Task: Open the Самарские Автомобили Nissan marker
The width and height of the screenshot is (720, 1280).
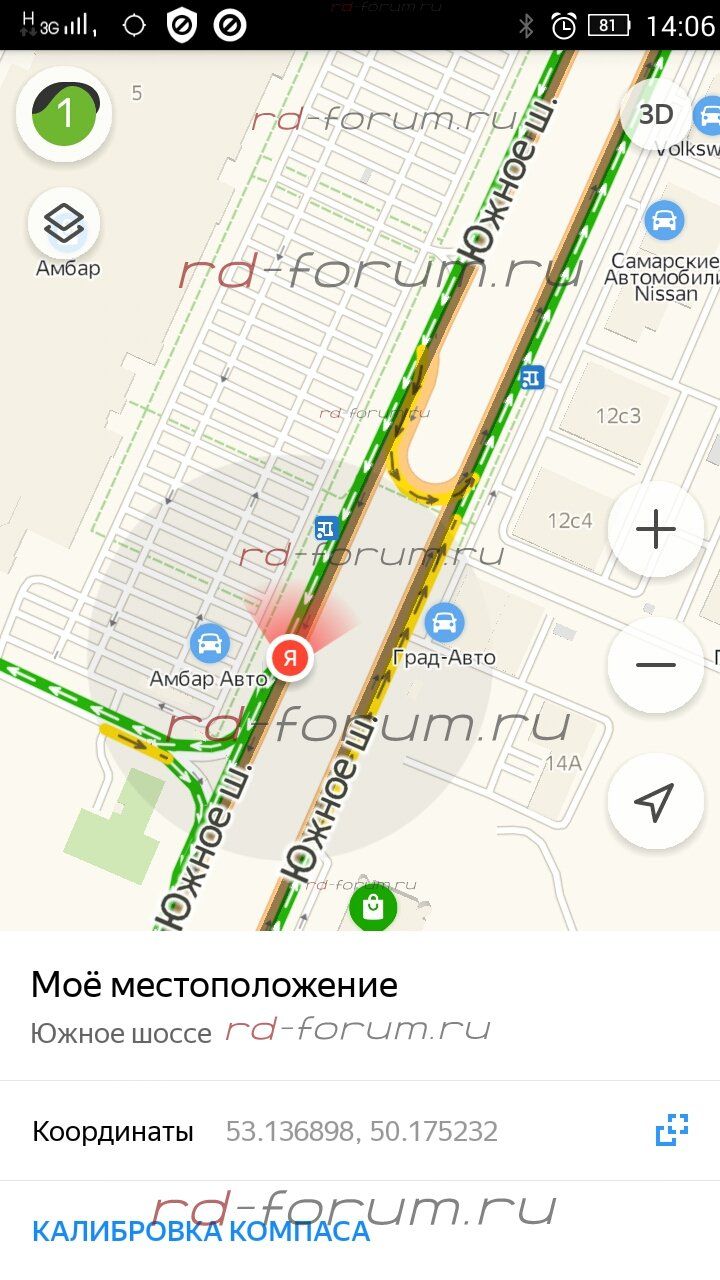Action: point(664,220)
